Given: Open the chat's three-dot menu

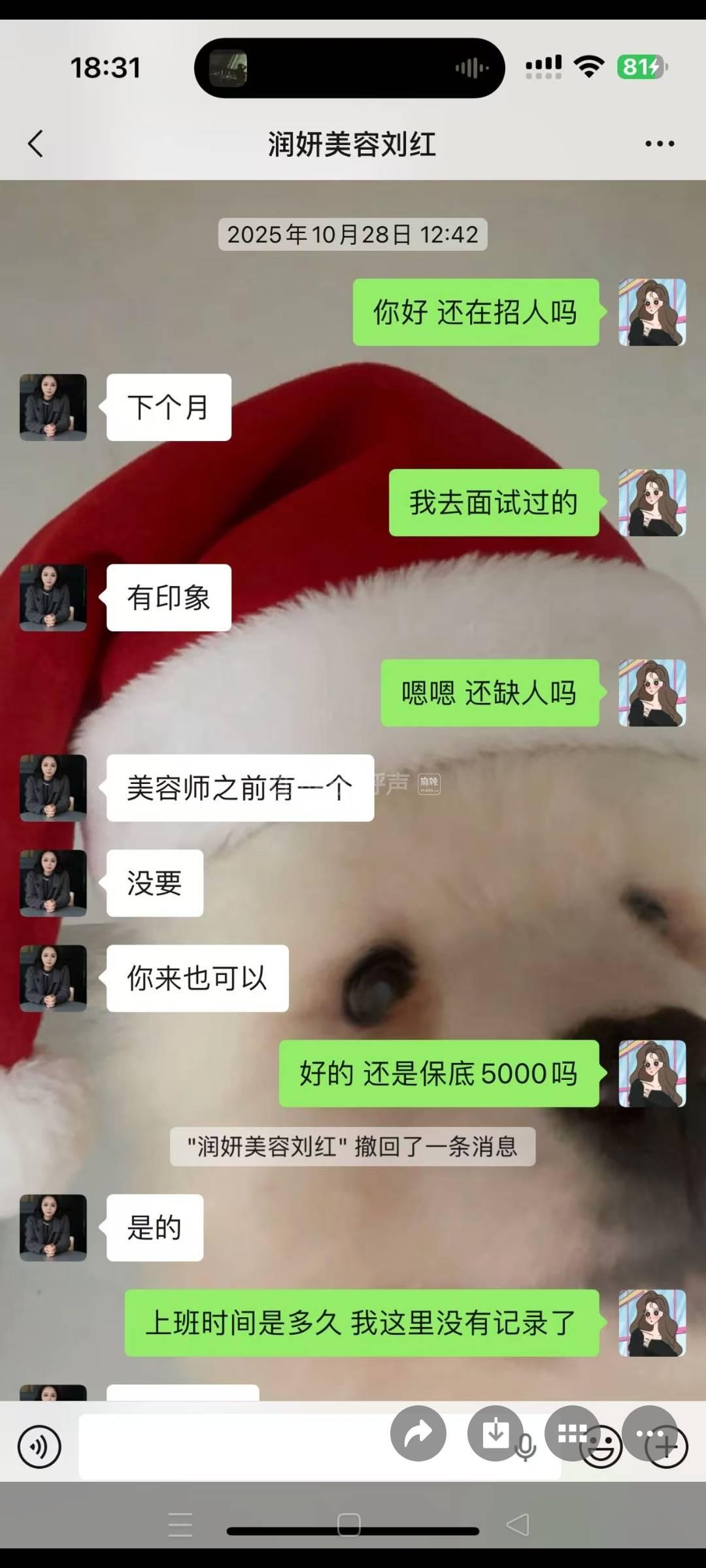Looking at the screenshot, I should coord(659,144).
